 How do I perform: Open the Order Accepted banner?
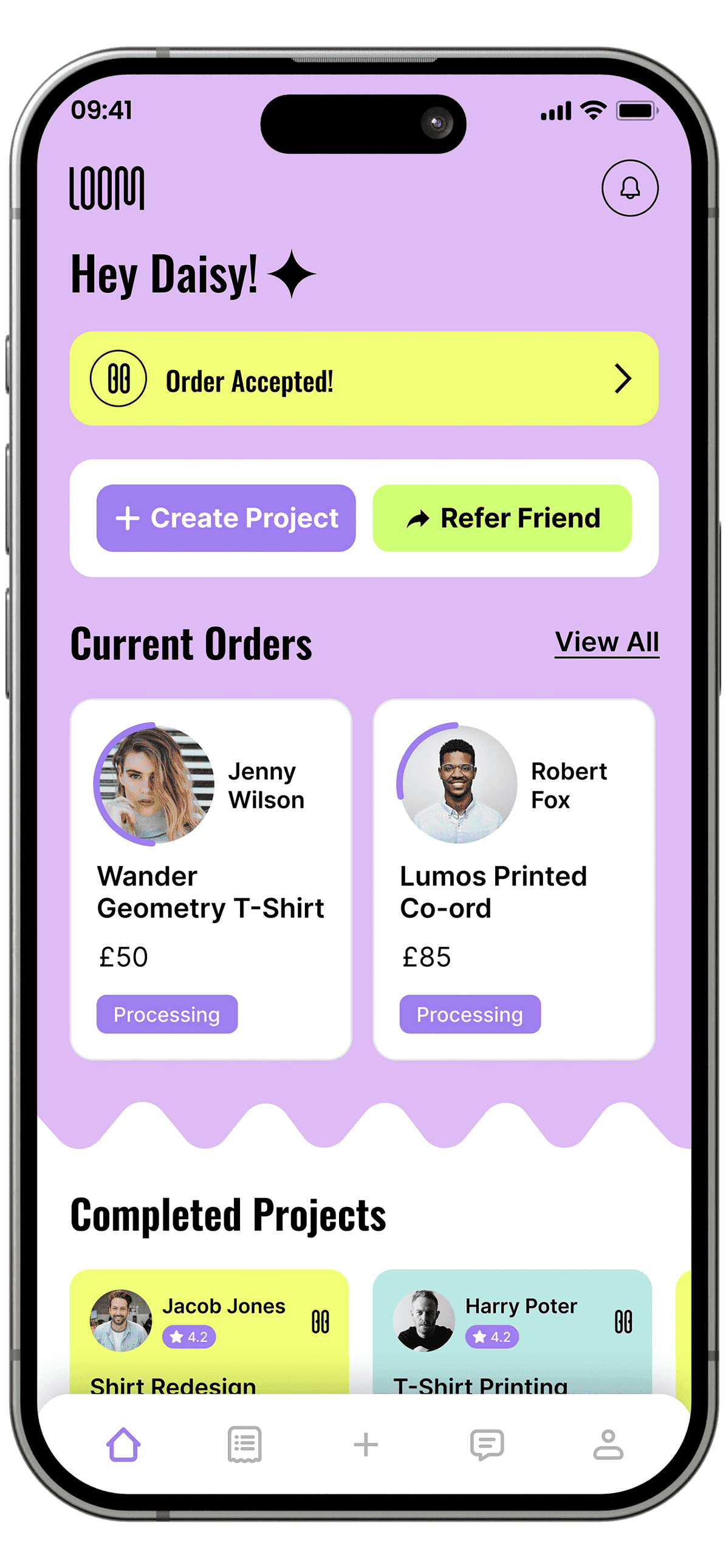(363, 379)
